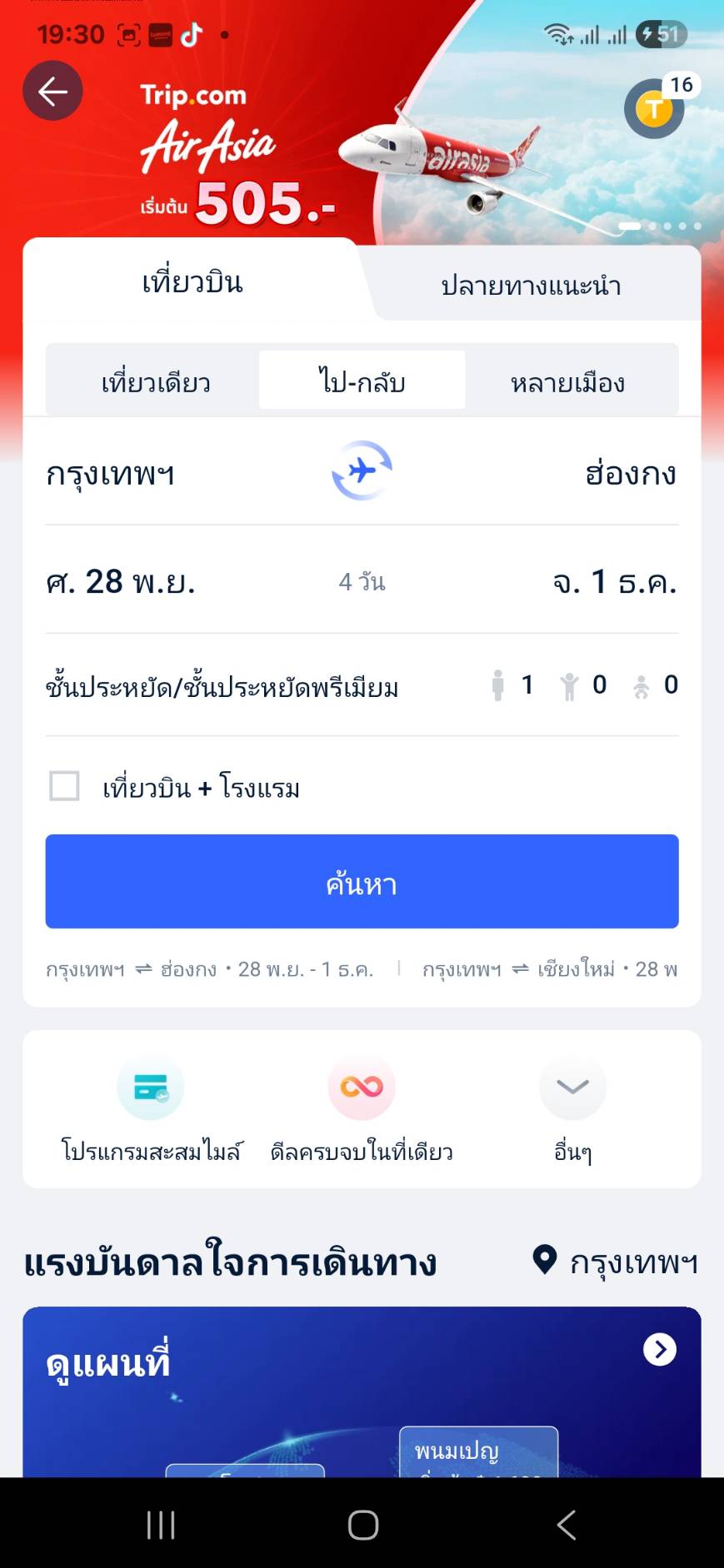Screen dimensions: 724x1568
Task: Open the cabin class selector ชั้นประหยัด
Action: pos(222,686)
